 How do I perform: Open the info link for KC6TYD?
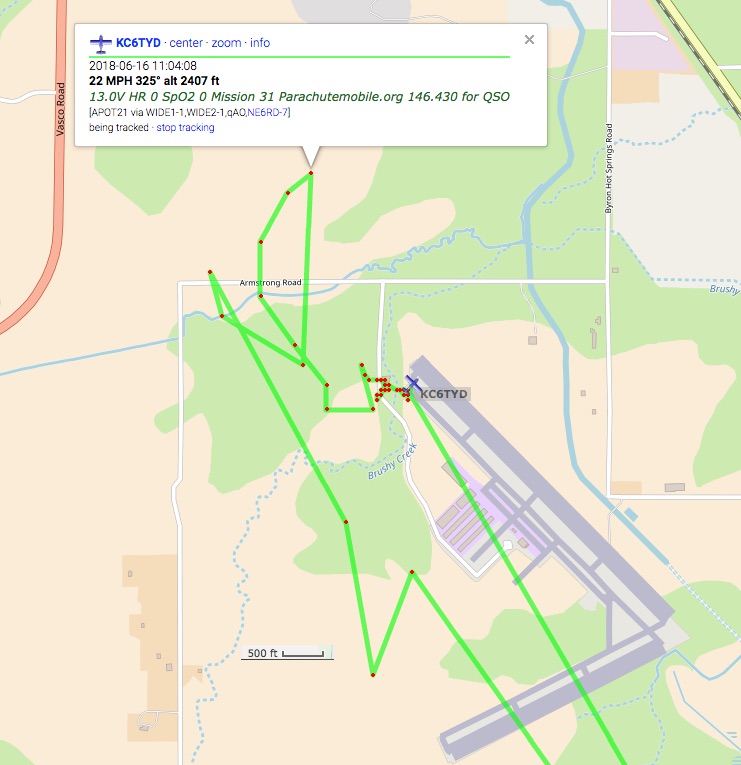[x=260, y=43]
